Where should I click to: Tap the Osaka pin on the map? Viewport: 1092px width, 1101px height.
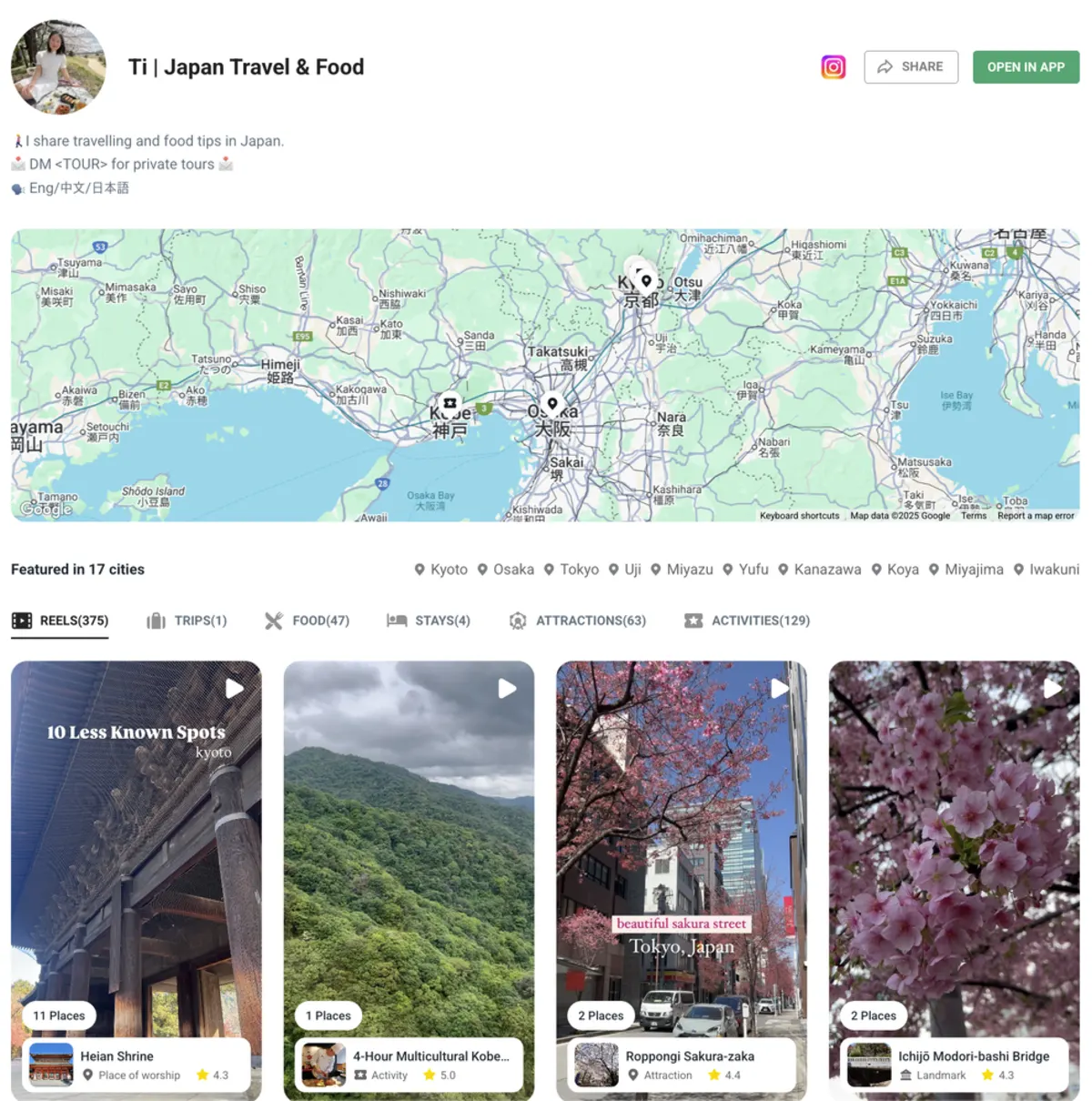click(x=552, y=403)
